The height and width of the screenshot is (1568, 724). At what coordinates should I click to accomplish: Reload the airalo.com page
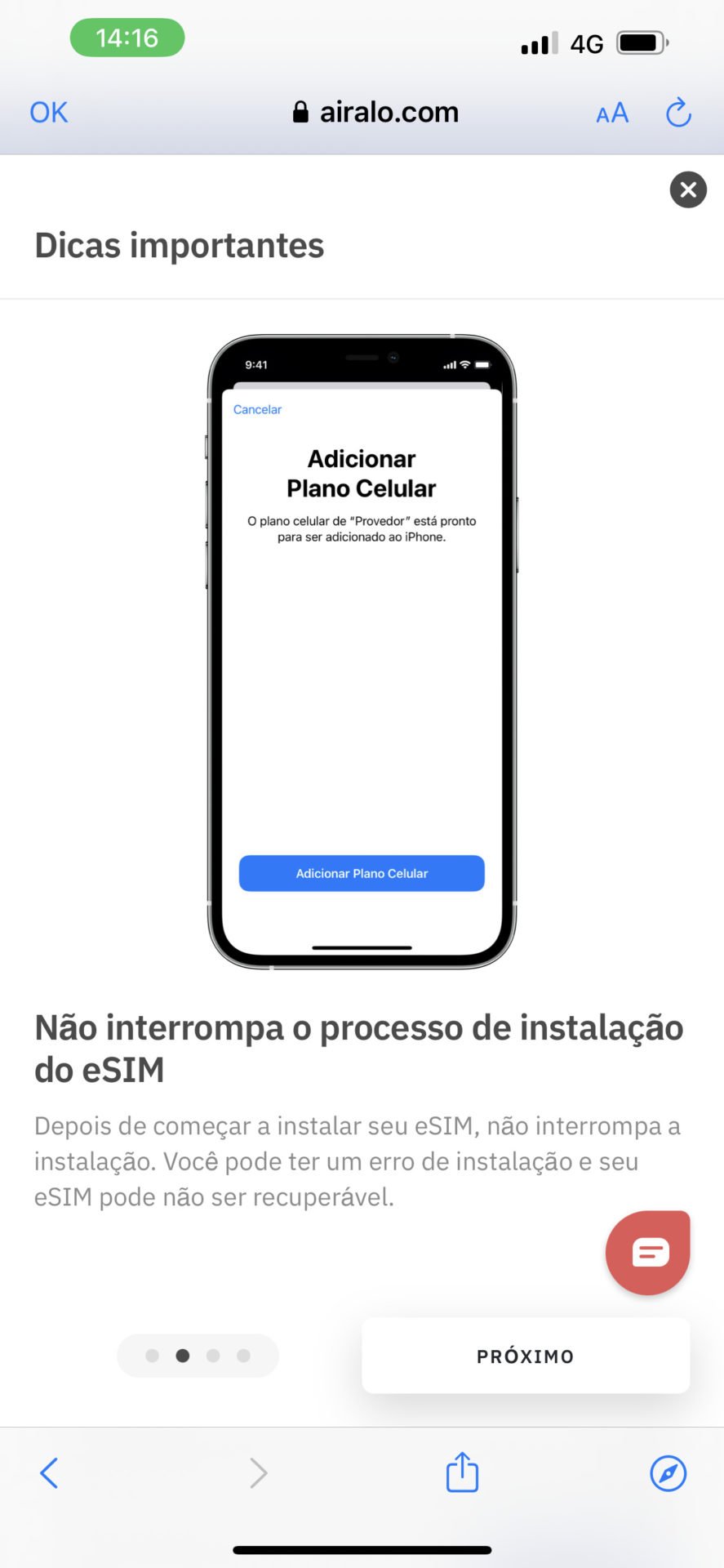coord(678,113)
